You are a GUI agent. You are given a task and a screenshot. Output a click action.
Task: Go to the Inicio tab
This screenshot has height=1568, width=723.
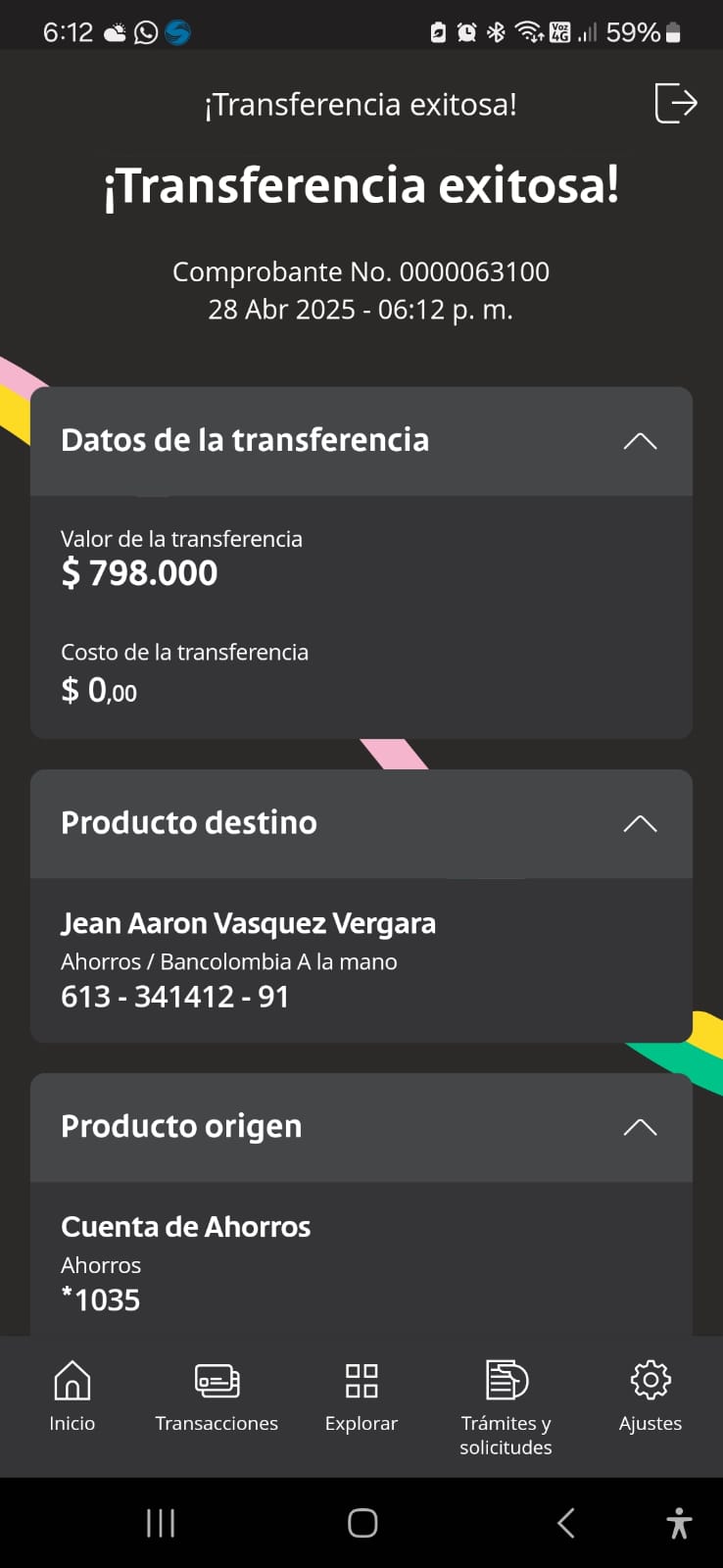pos(72,1396)
